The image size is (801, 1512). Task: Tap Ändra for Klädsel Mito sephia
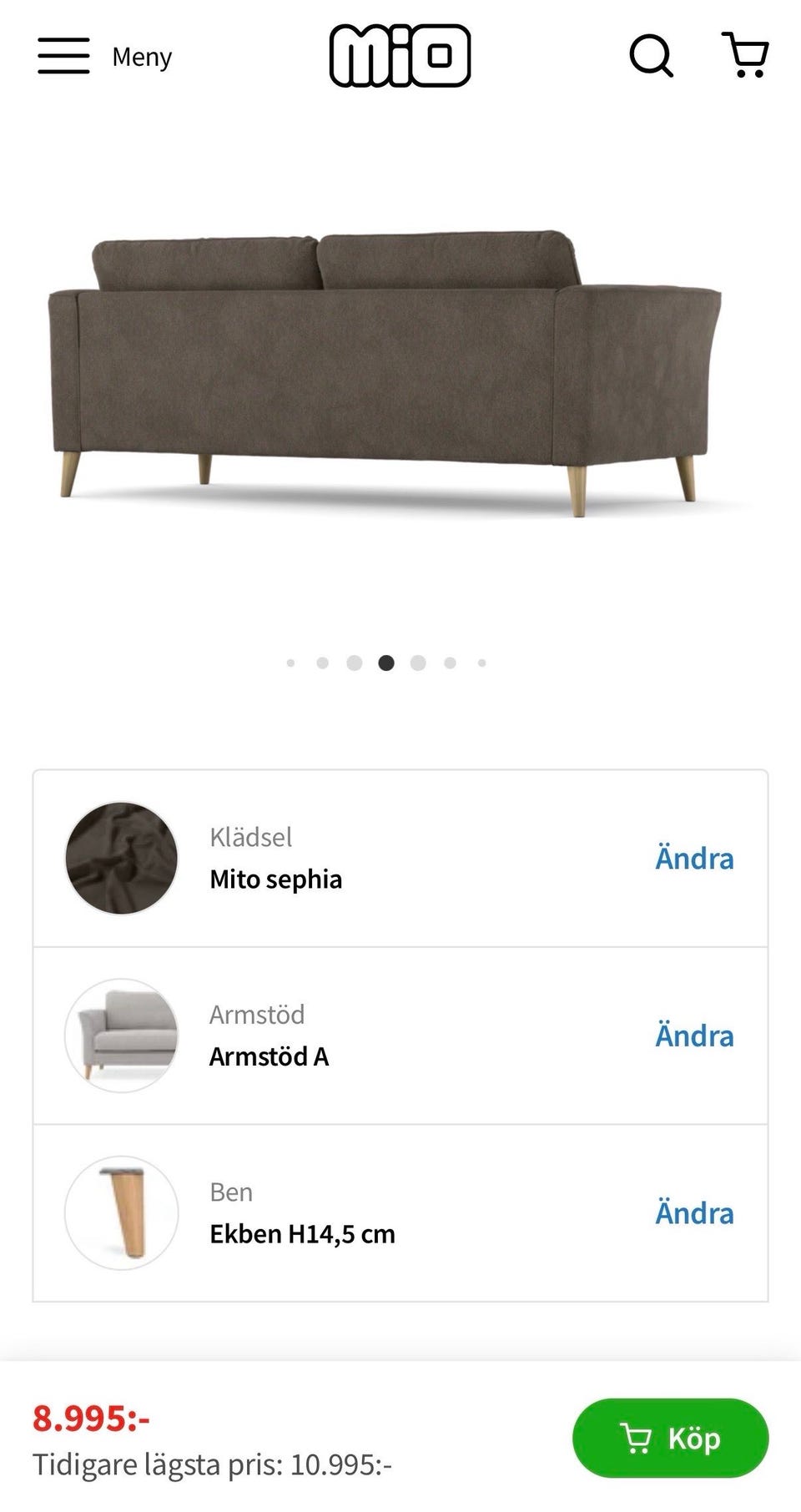pos(694,858)
